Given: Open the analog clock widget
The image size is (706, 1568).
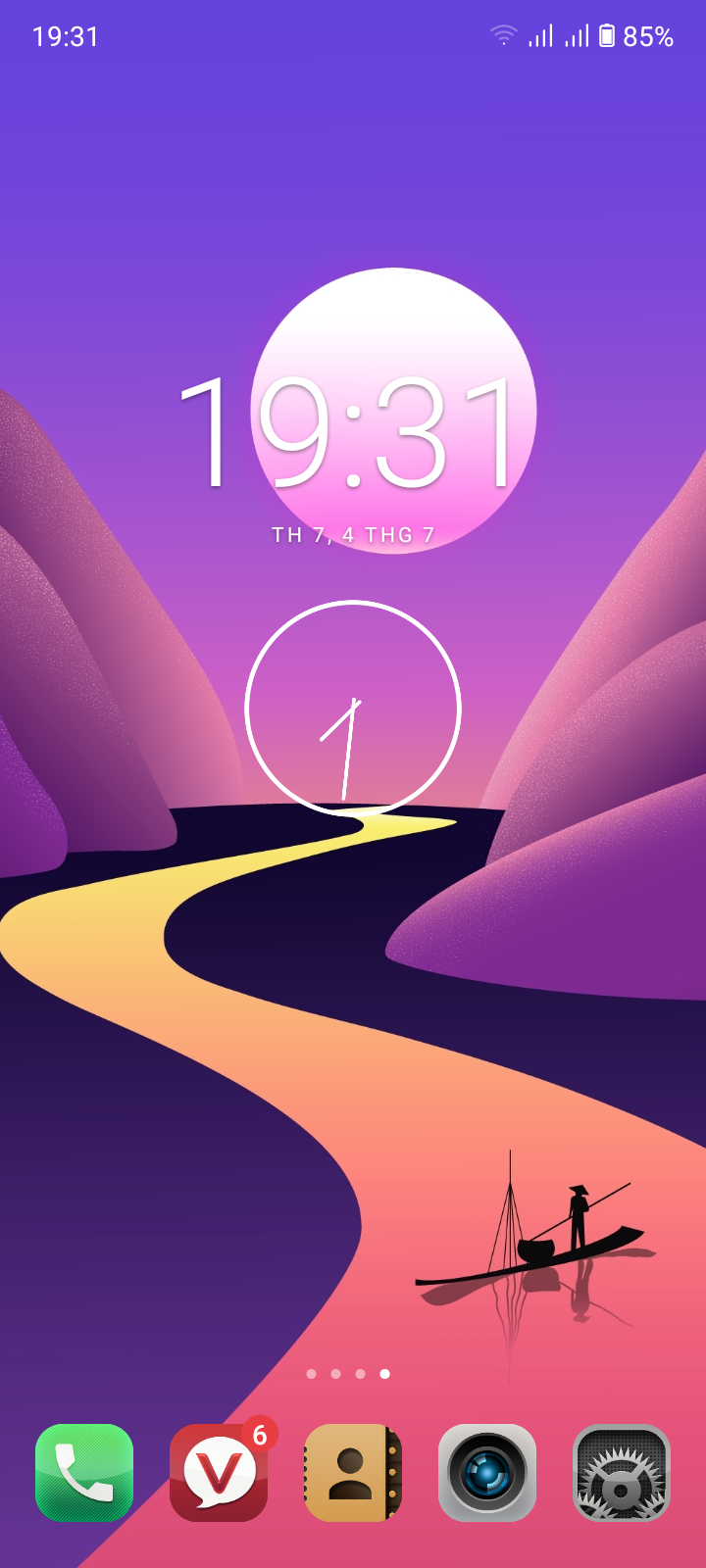Looking at the screenshot, I should (x=353, y=709).
